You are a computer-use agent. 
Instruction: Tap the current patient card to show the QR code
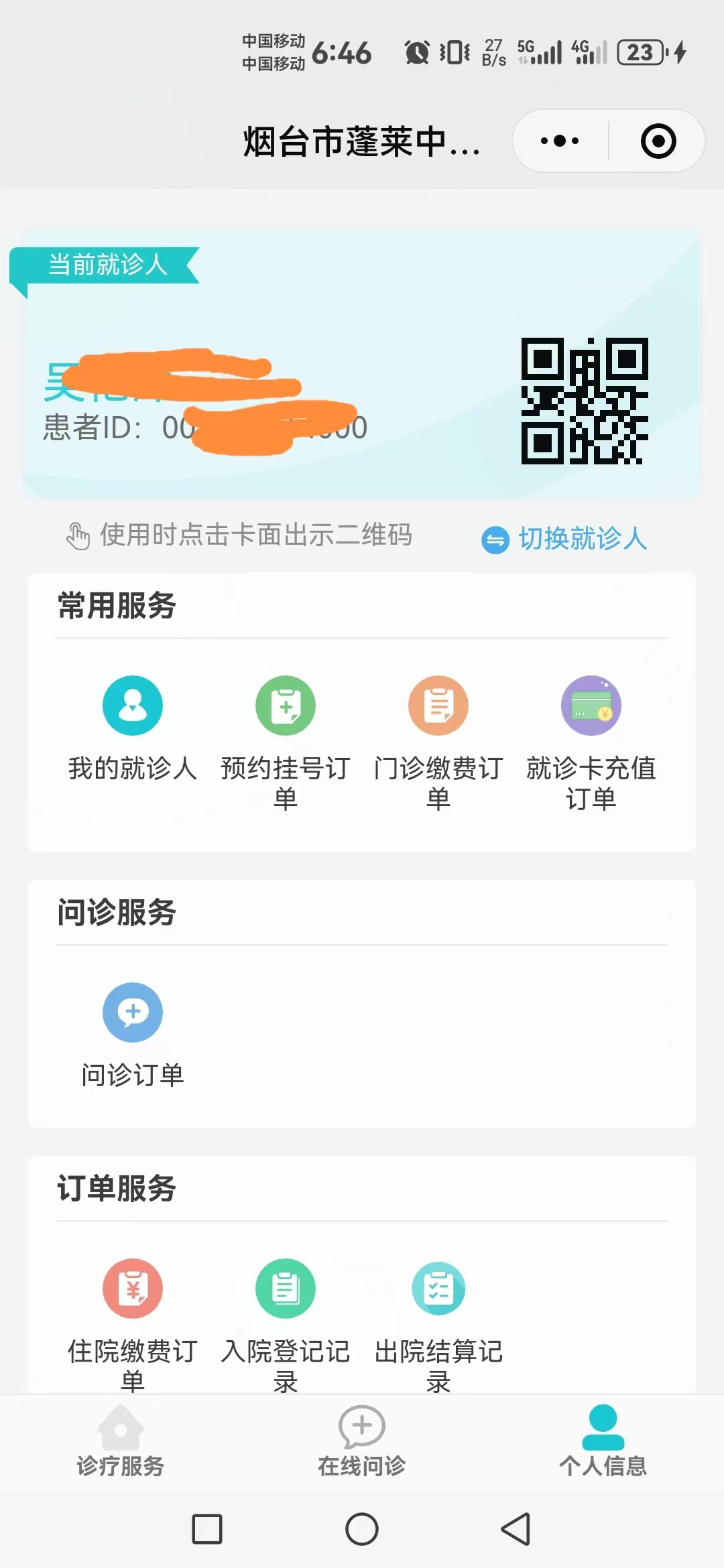[362, 364]
